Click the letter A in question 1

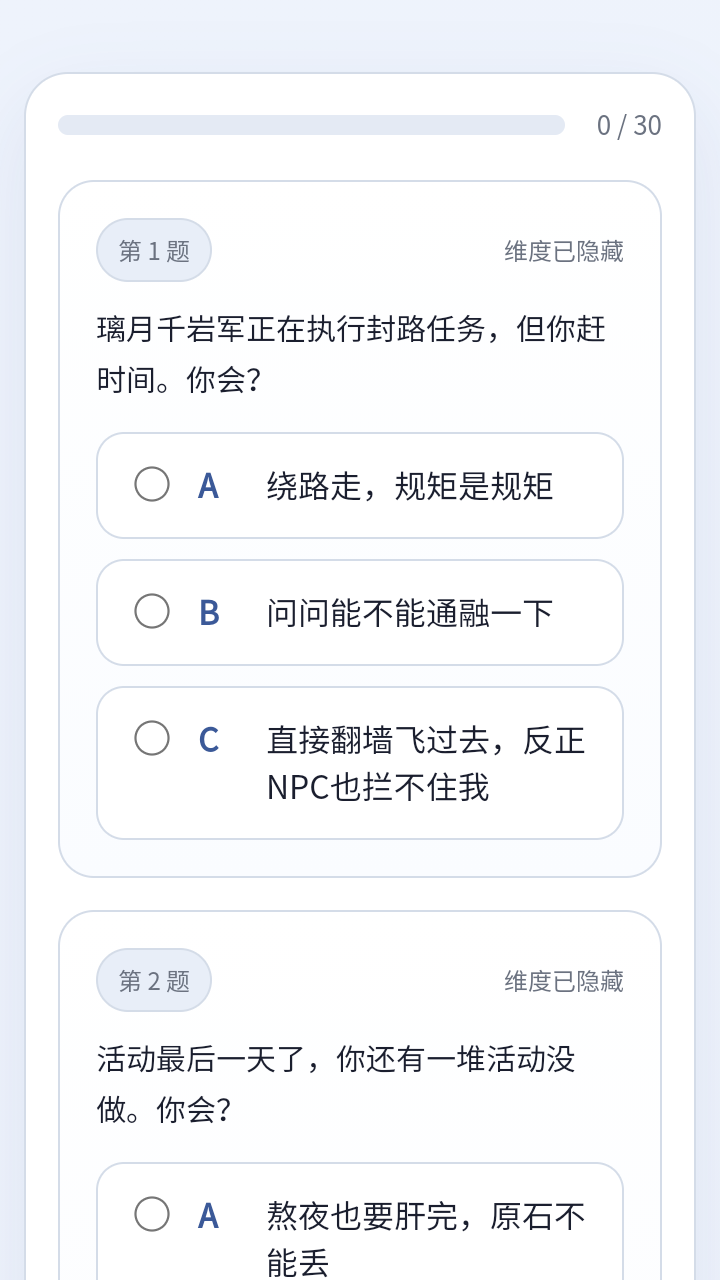coord(207,484)
